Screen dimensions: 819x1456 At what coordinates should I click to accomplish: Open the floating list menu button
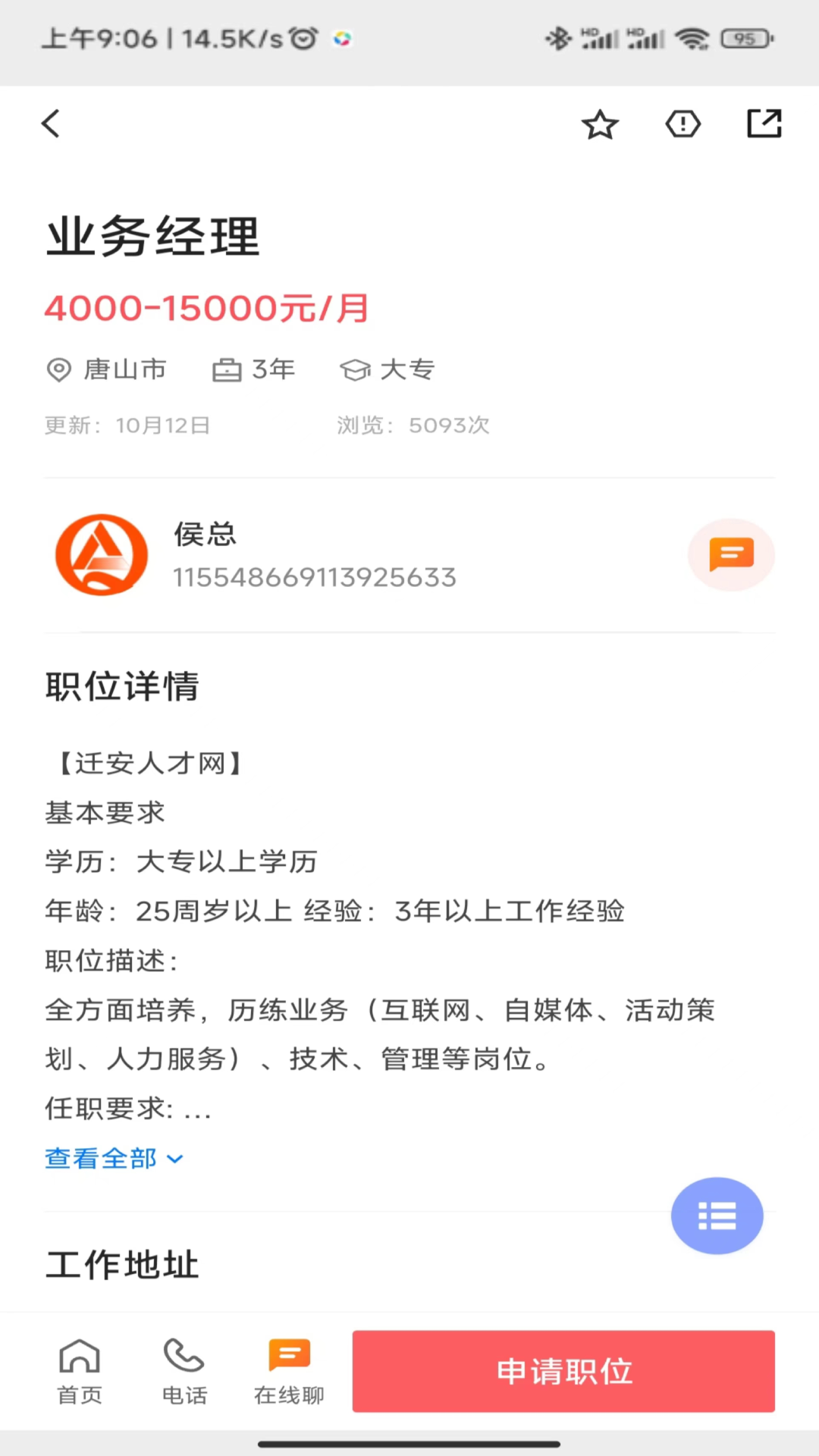point(717,1216)
